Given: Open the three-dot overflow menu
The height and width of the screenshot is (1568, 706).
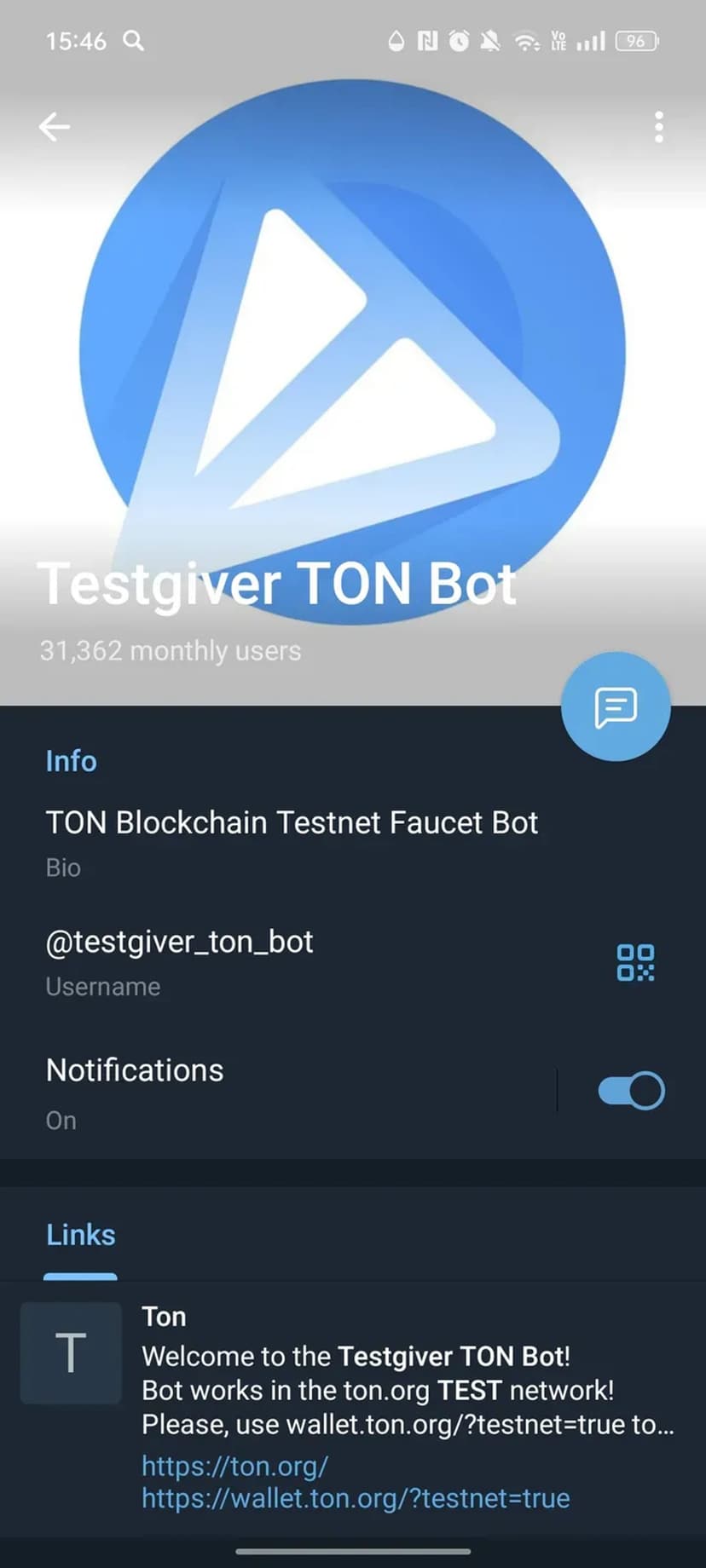Looking at the screenshot, I should (658, 127).
